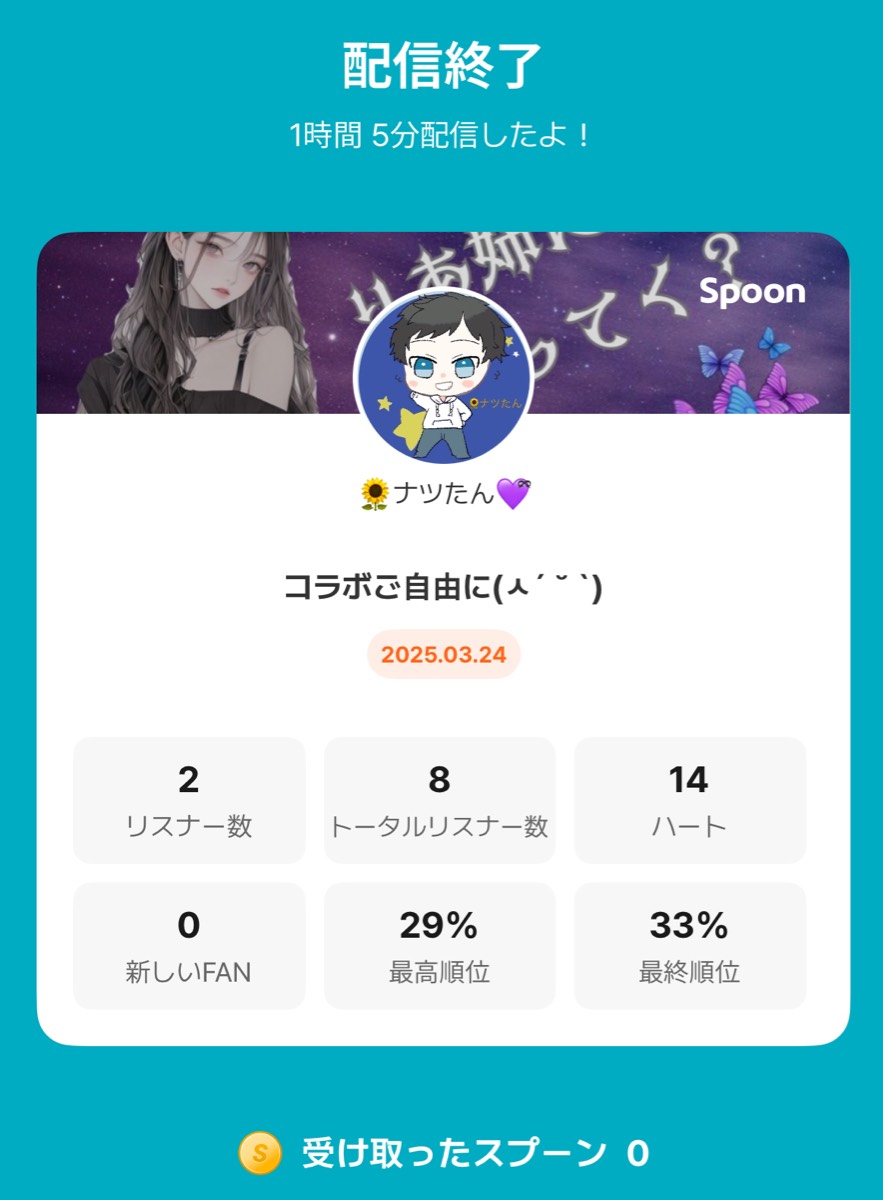Tap the 1時間 5分 duration display
This screenshot has height=1200, width=883.
[x=441, y=130]
